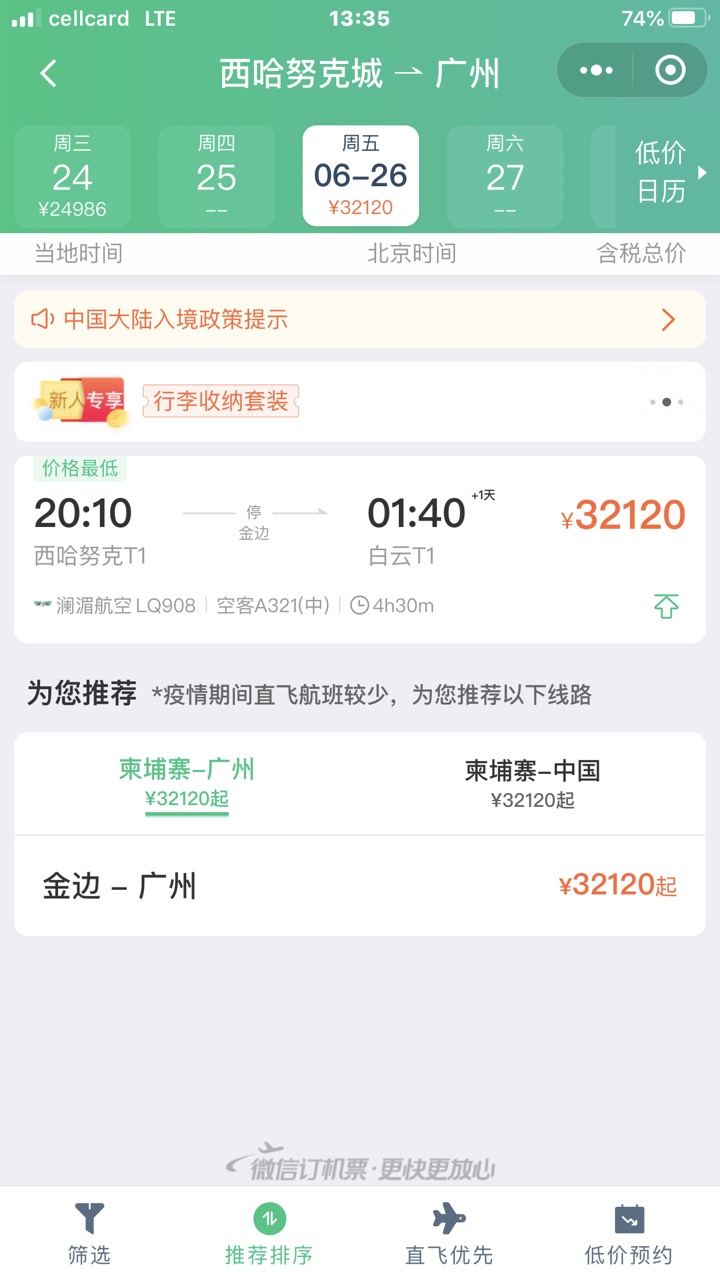The image size is (720, 1280).
Task: Open the mini program overflow menu
Action: click(596, 71)
